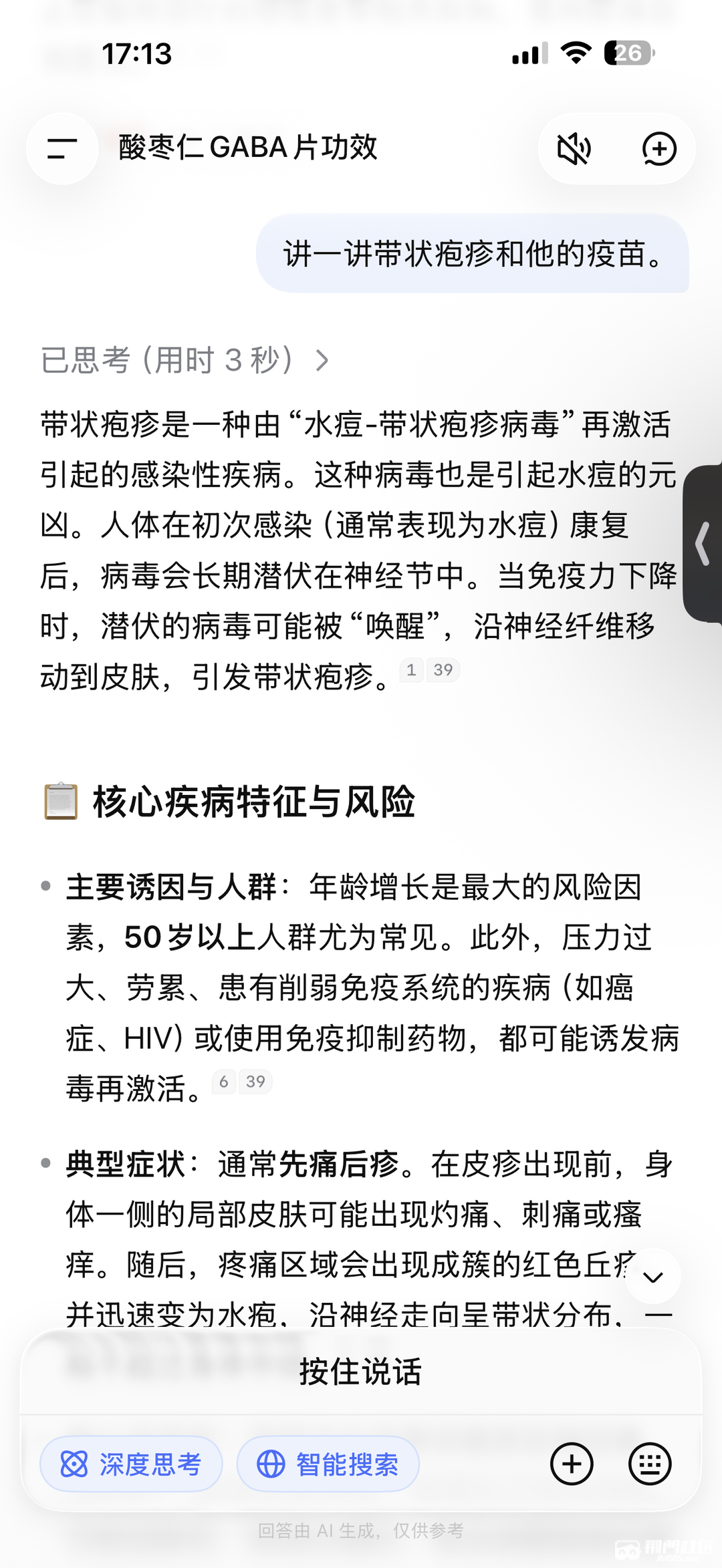Image resolution: width=722 pixels, height=1568 pixels.
Task: Start a new chat
Action: (659, 148)
